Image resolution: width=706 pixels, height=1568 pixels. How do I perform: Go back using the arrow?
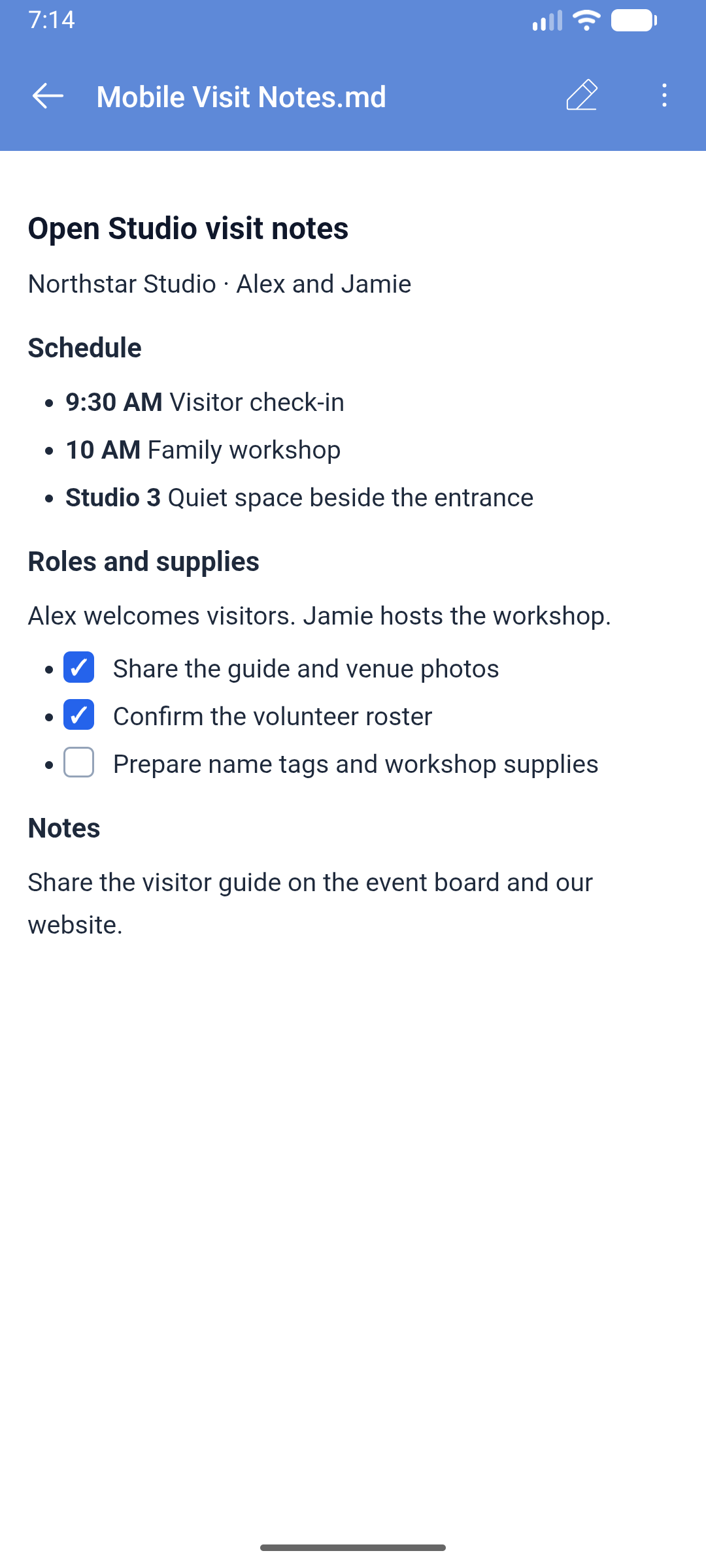point(48,96)
